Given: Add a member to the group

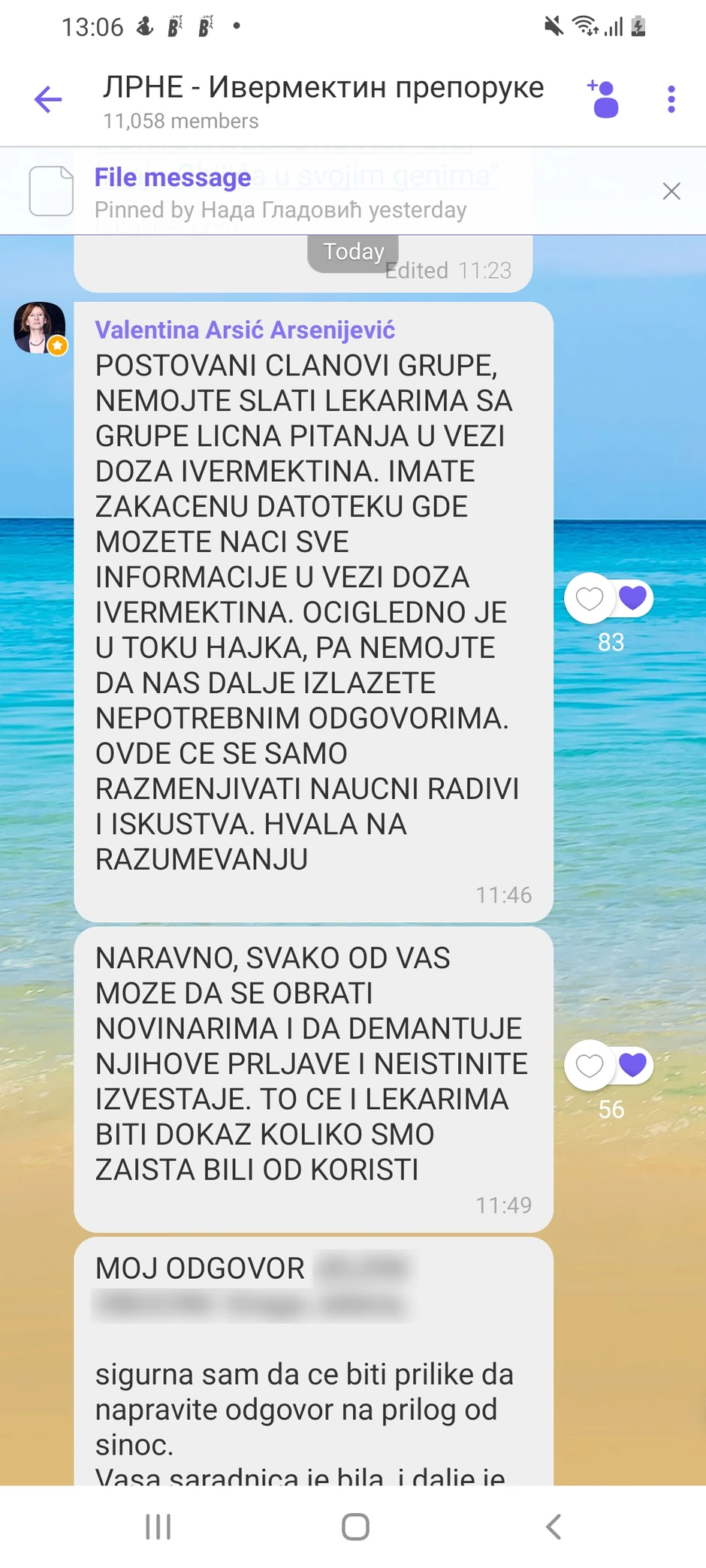Looking at the screenshot, I should pyautogui.click(x=603, y=99).
